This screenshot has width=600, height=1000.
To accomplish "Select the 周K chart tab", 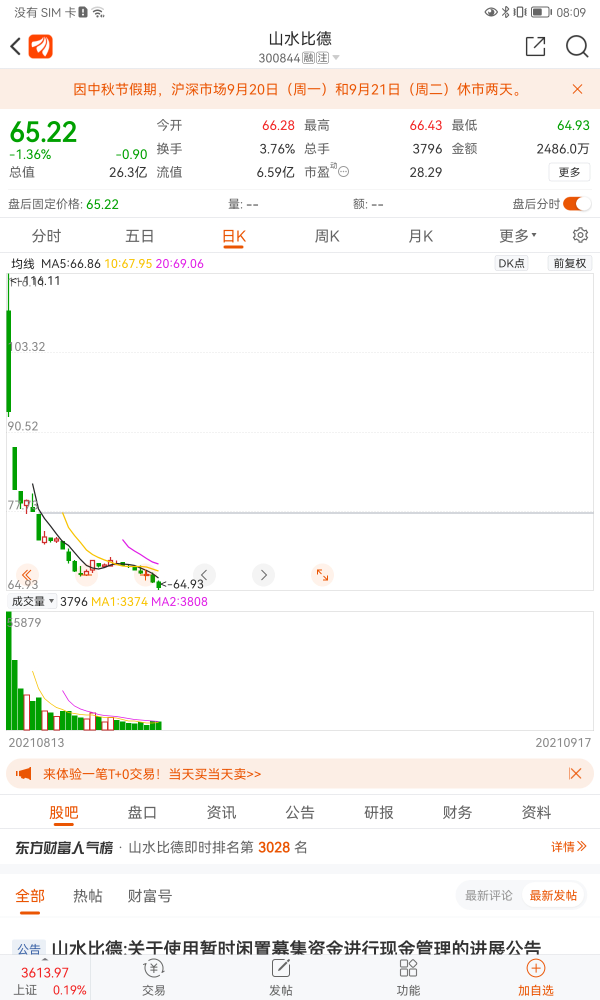I will tap(327, 236).
